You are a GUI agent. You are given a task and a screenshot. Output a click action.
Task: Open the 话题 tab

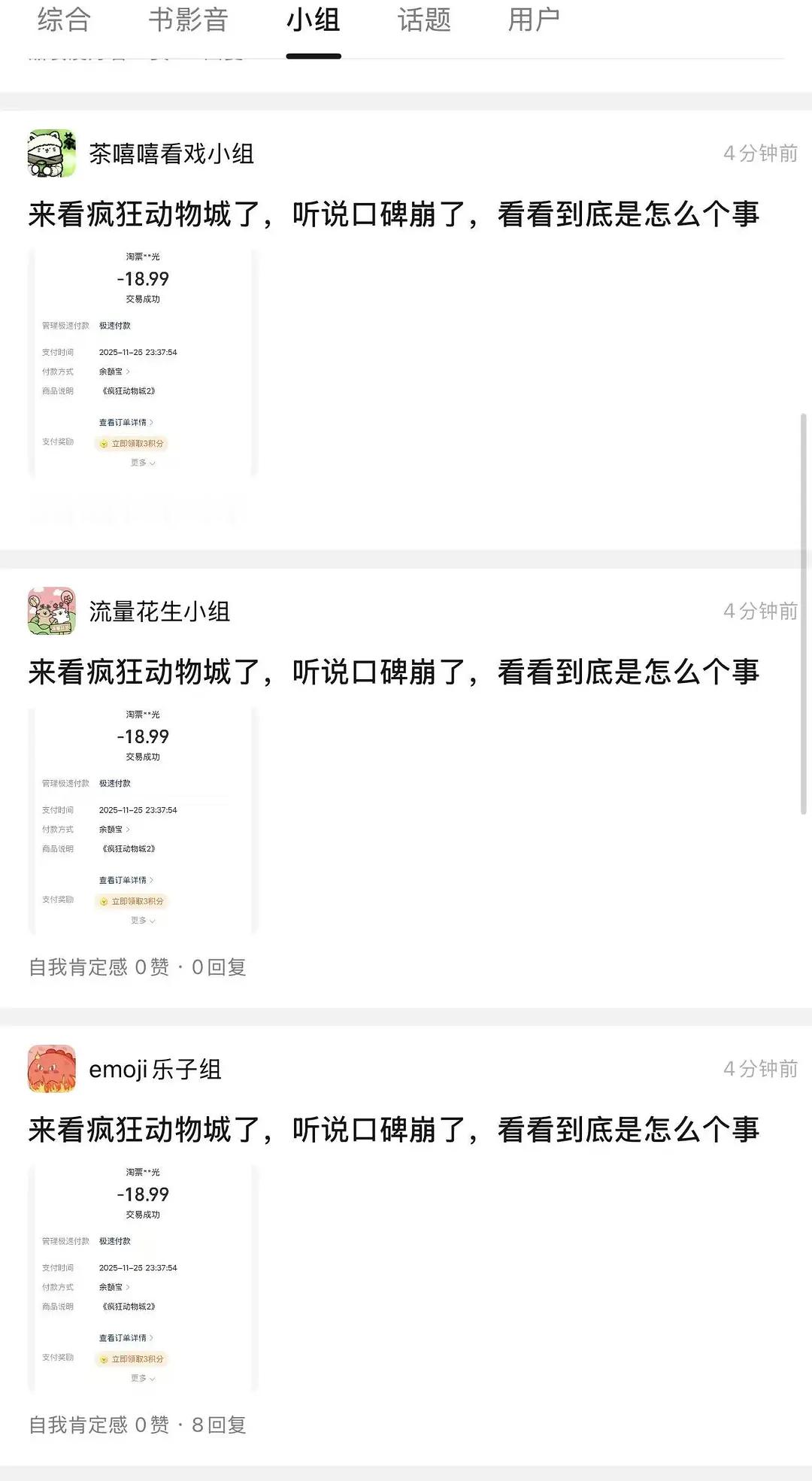click(x=423, y=23)
